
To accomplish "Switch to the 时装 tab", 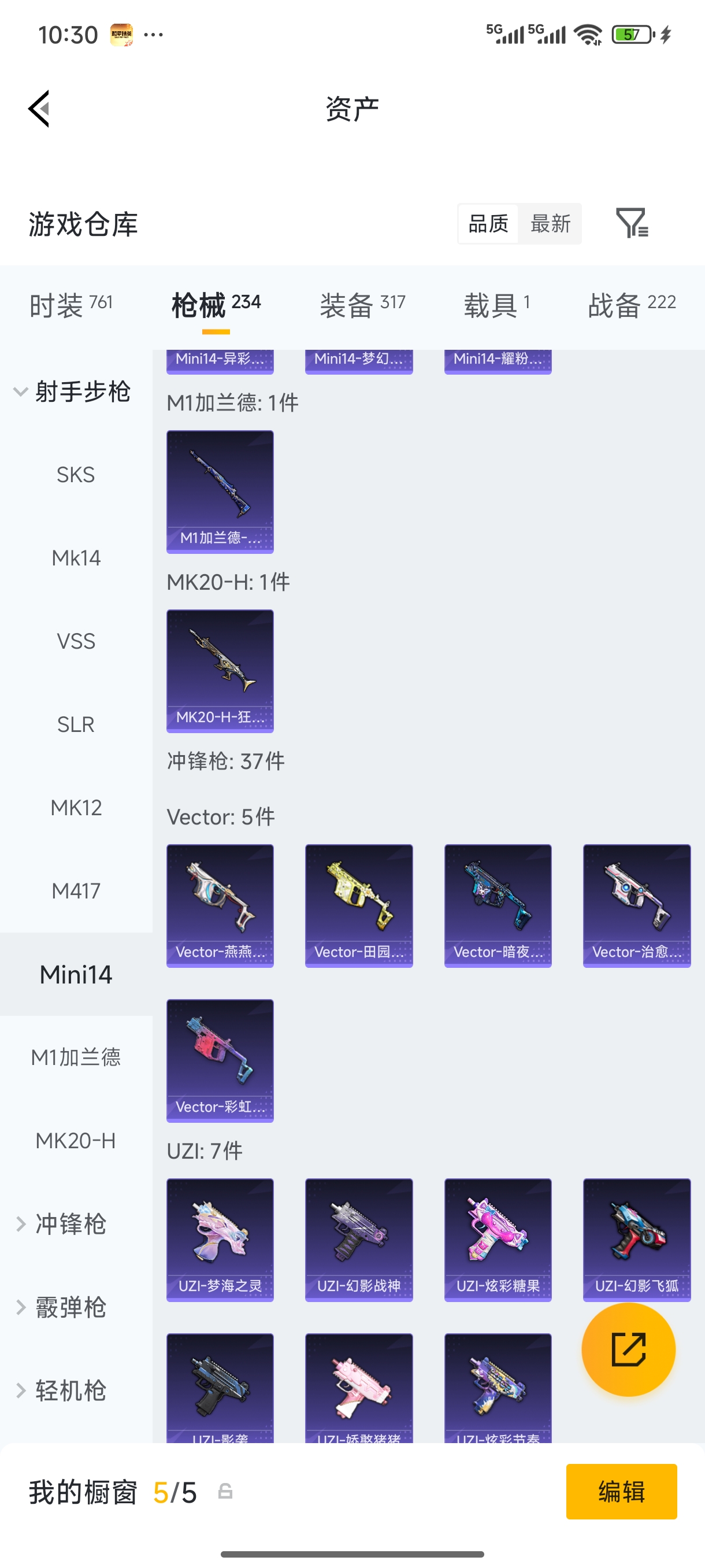I will coord(70,304).
